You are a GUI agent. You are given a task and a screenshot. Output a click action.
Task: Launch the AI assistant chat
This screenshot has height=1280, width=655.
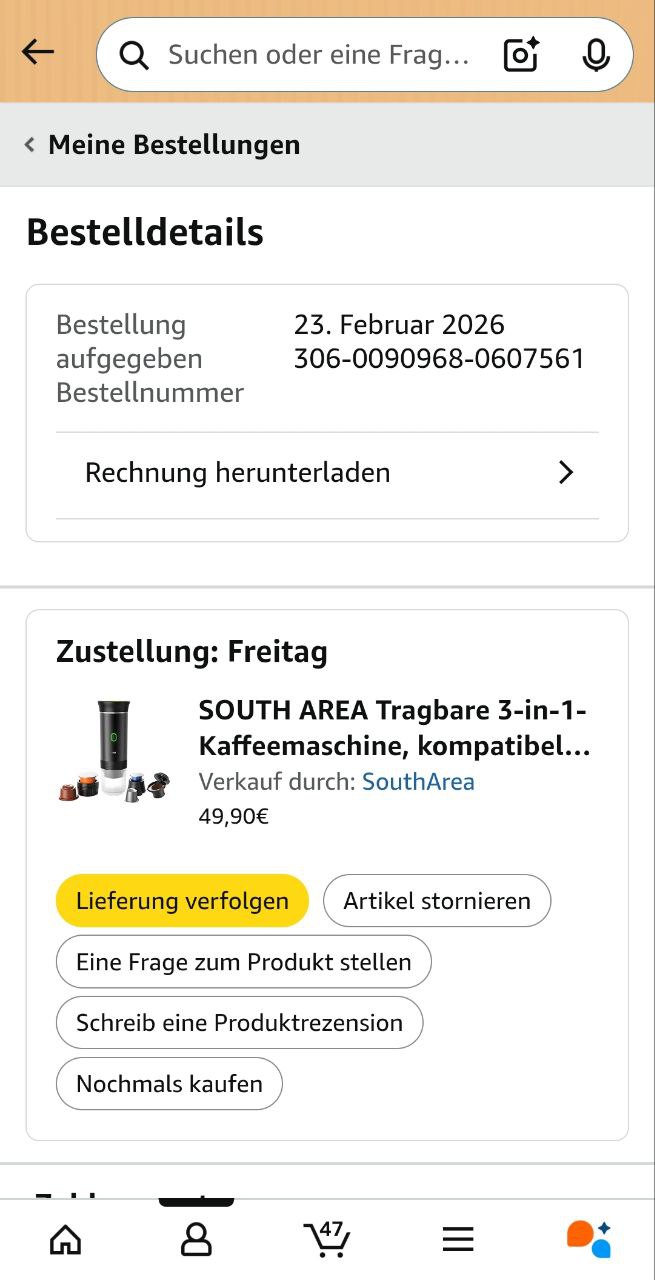[588, 1239]
